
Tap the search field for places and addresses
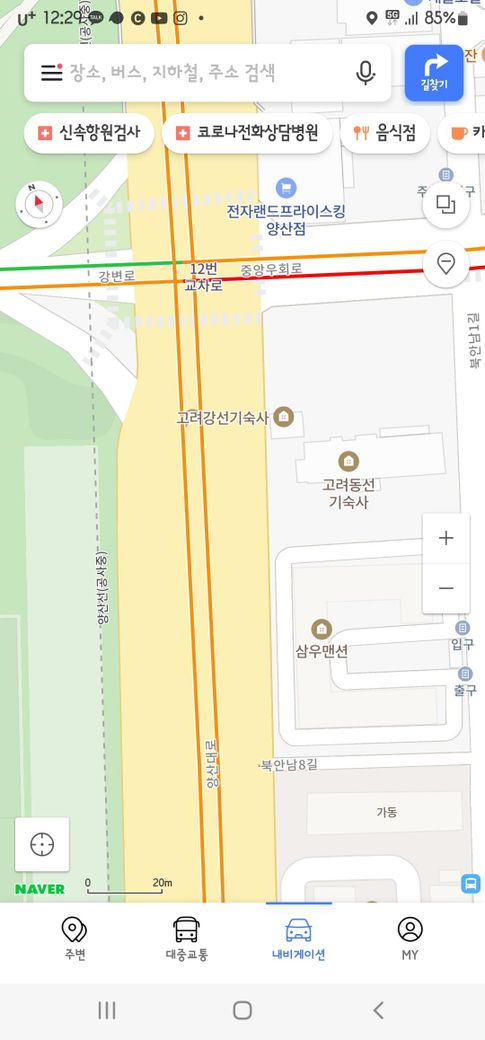click(206, 73)
